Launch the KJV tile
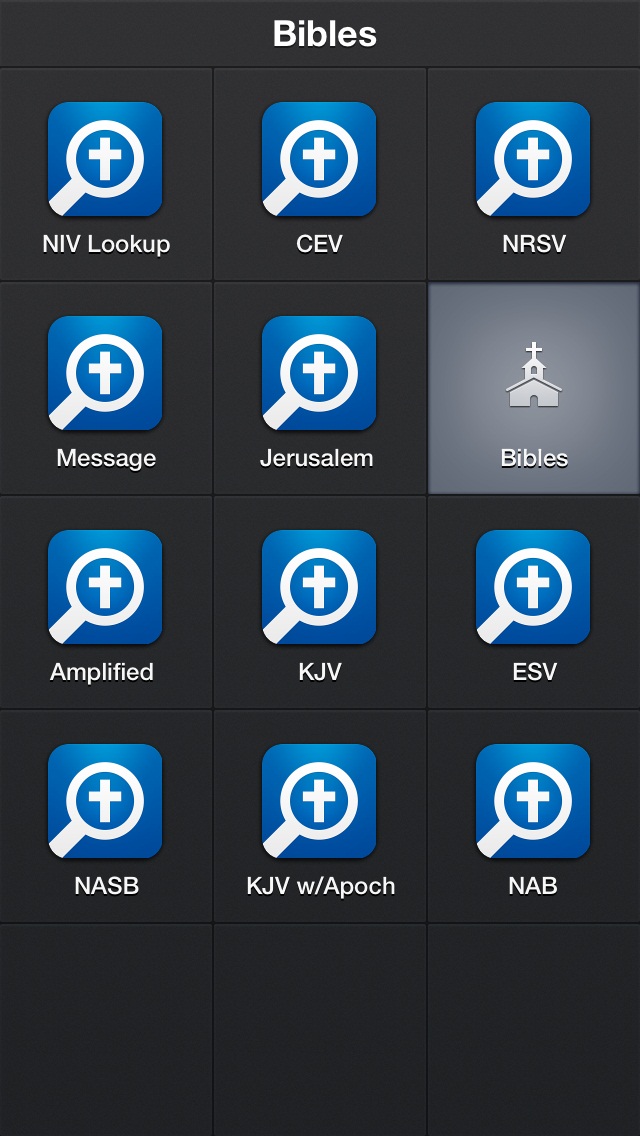 pyautogui.click(x=320, y=602)
